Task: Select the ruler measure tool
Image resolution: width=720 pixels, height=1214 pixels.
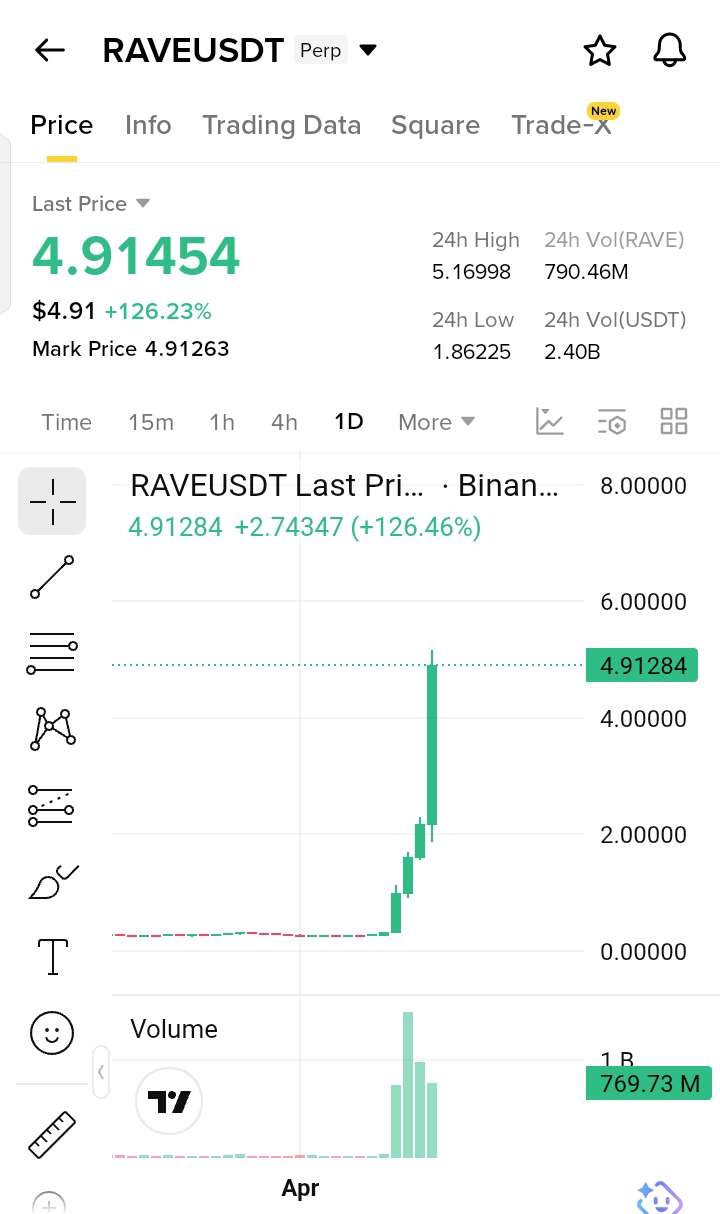Action: click(x=52, y=1134)
